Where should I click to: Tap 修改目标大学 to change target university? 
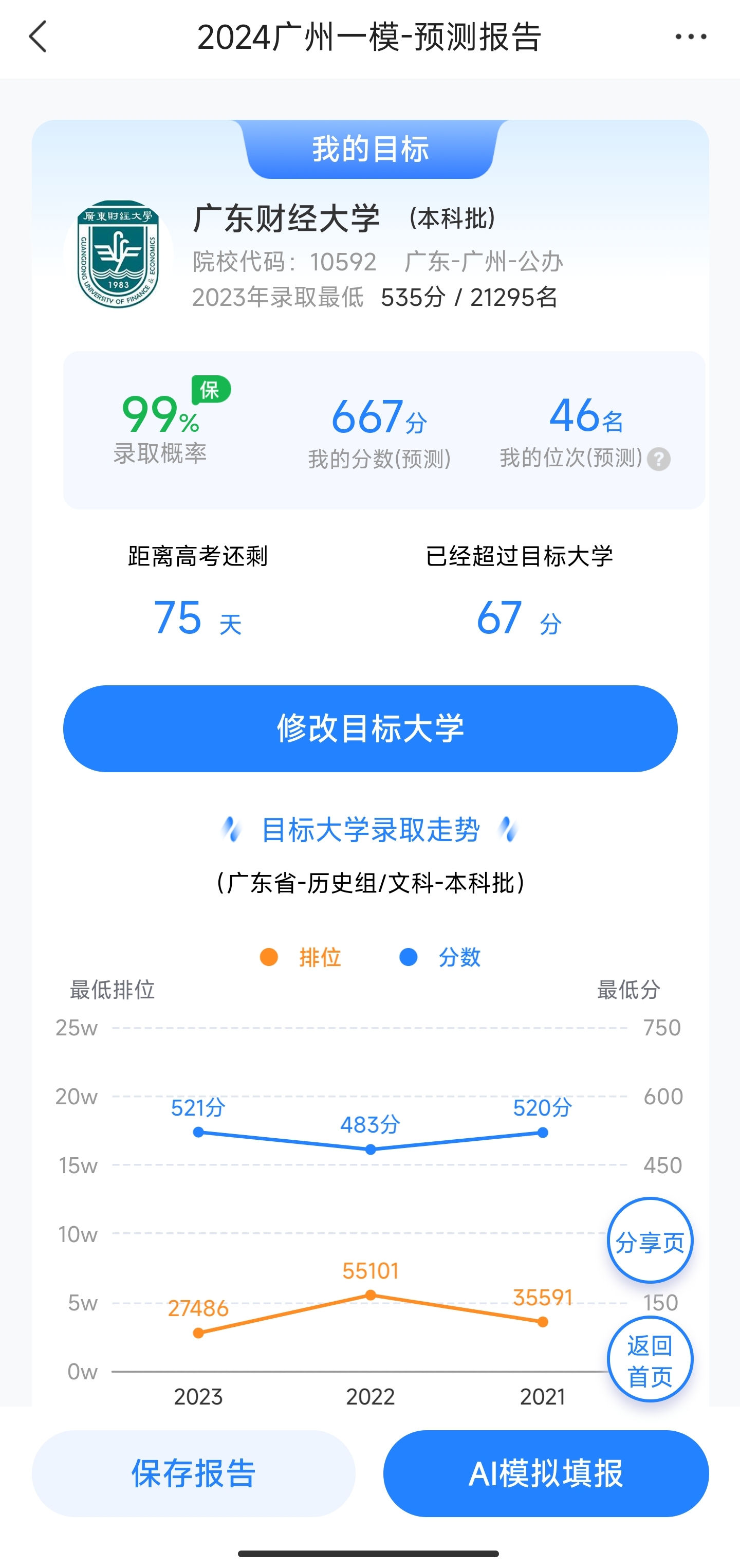(370, 728)
